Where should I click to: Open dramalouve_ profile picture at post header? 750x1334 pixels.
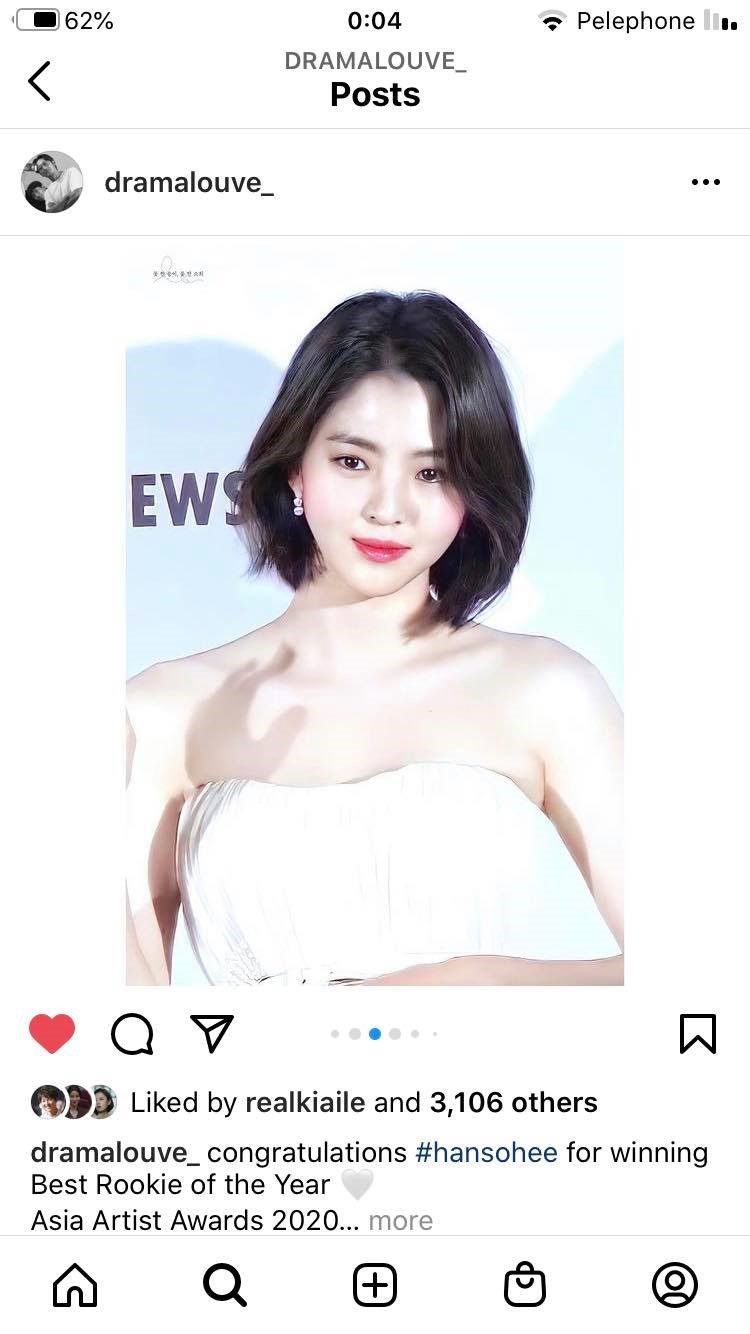tap(52, 182)
